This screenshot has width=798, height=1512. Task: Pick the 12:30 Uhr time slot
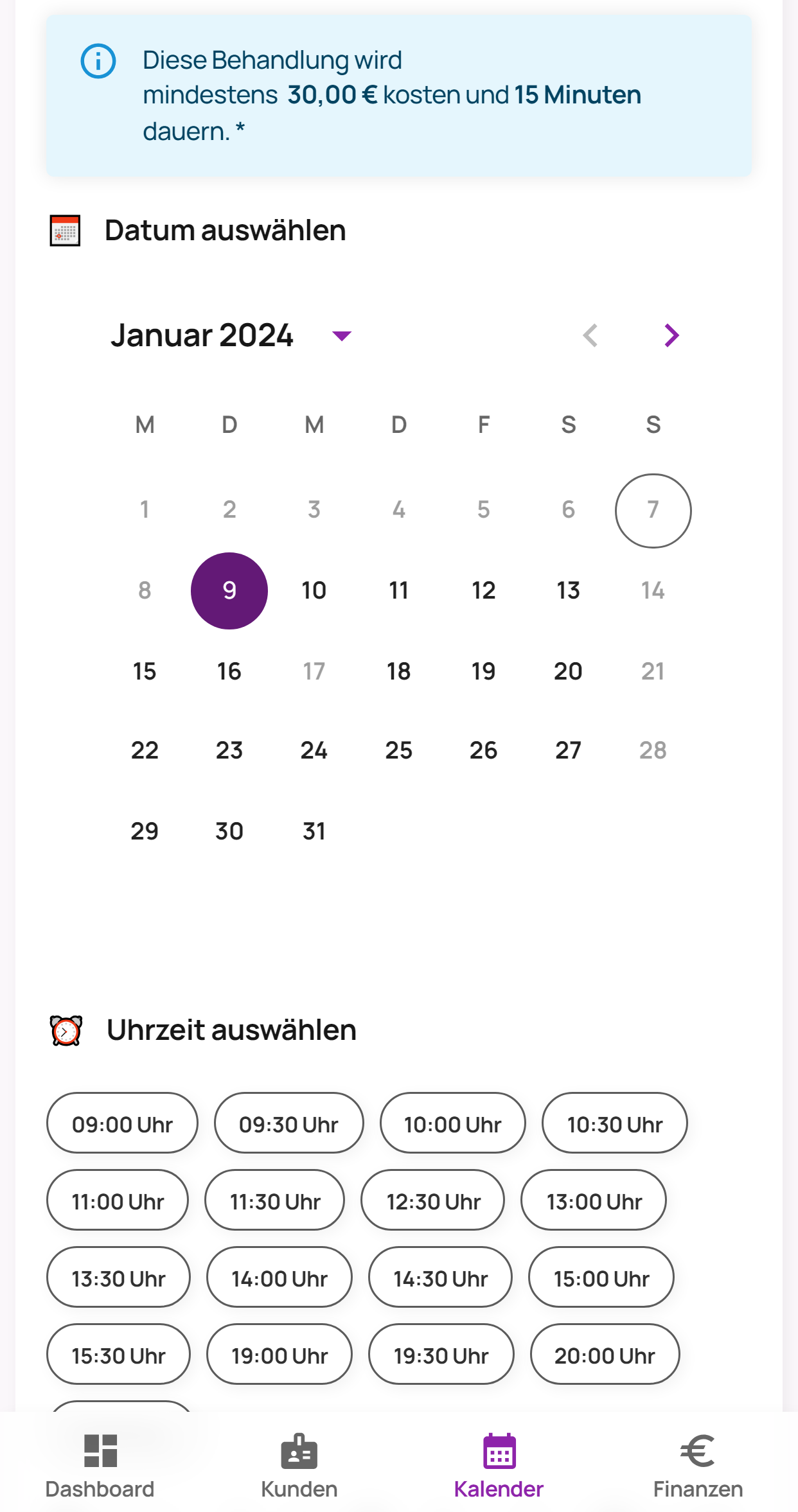click(433, 1201)
